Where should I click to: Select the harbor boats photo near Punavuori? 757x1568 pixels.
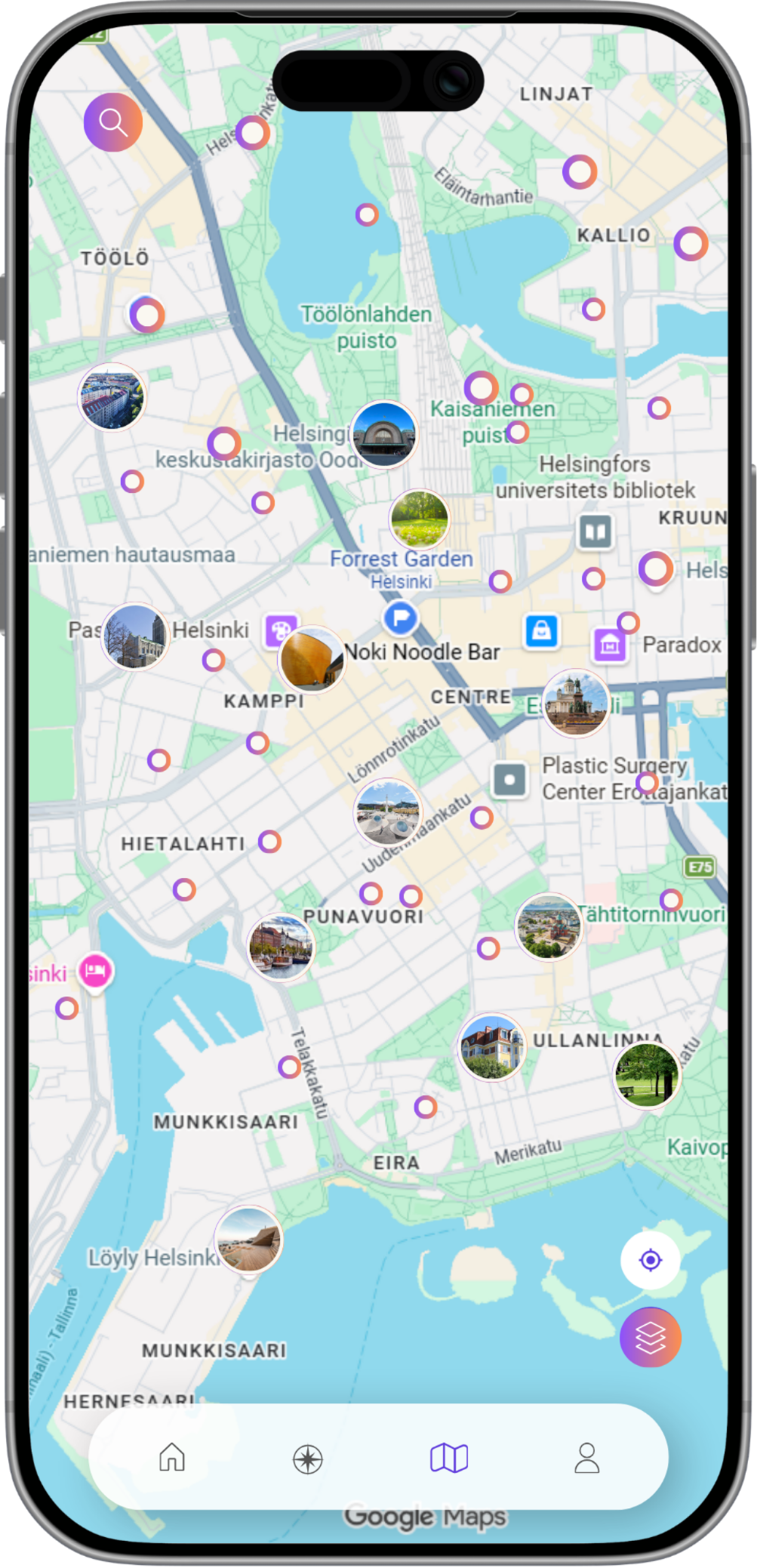pos(281,947)
